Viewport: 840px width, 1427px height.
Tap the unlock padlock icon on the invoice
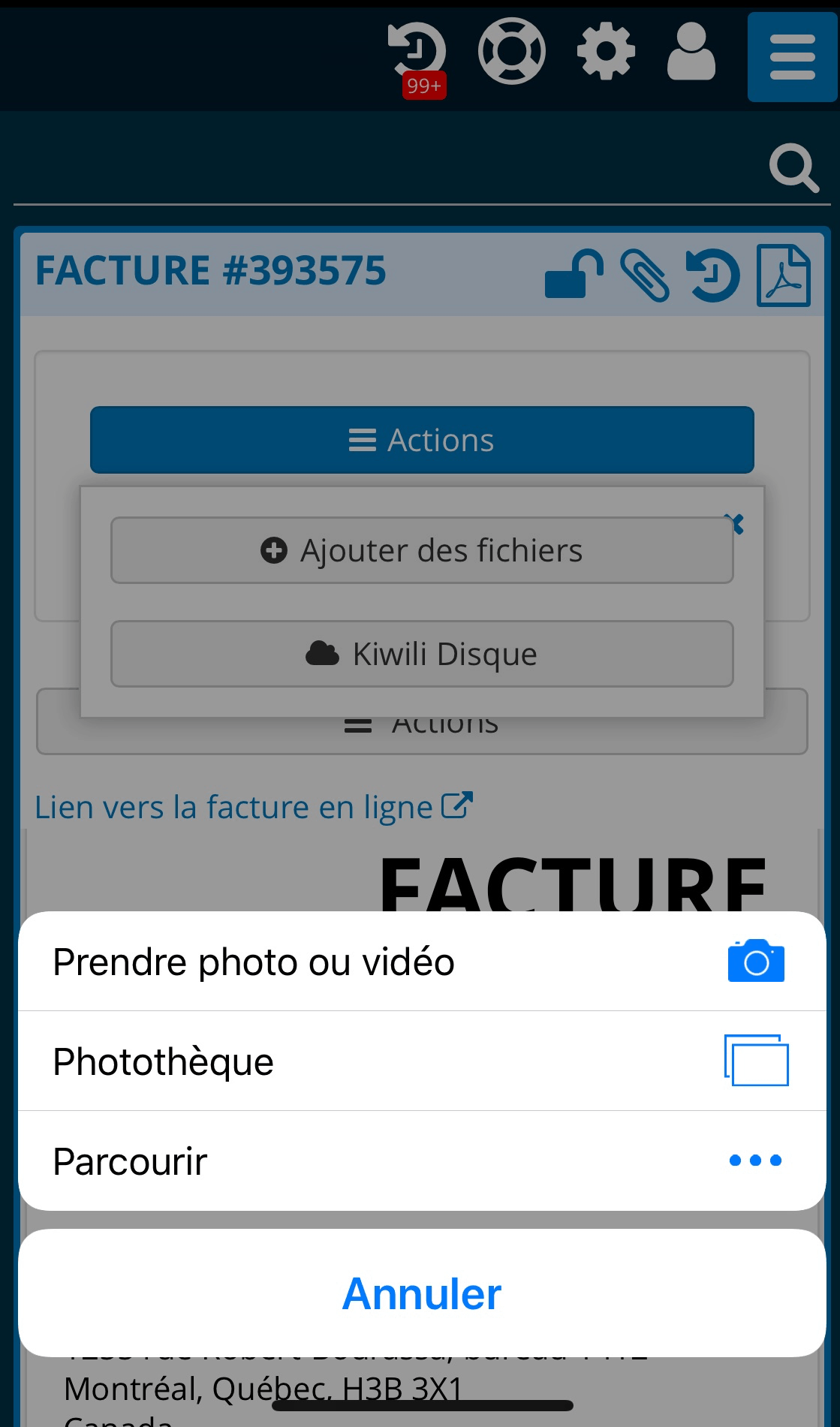(574, 274)
